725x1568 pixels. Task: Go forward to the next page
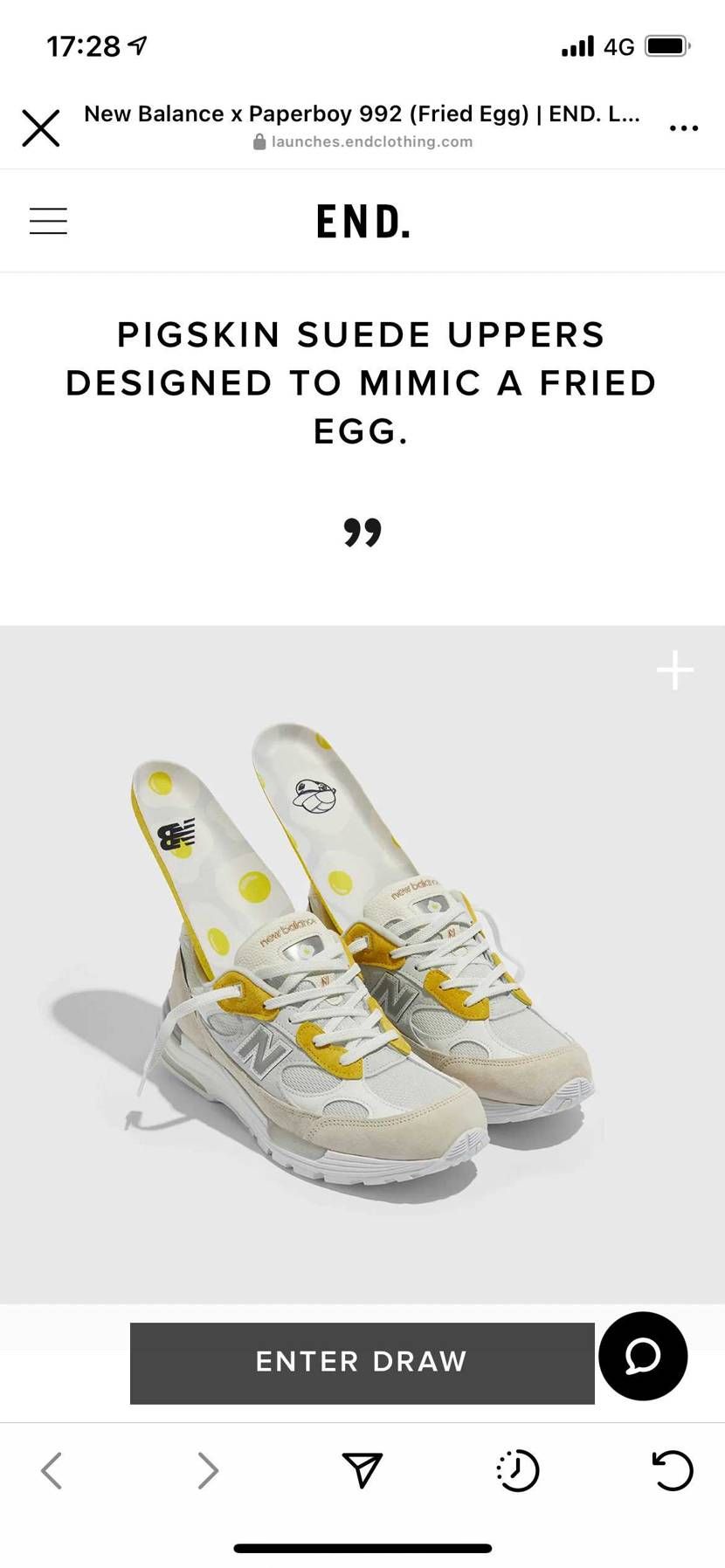click(207, 1471)
